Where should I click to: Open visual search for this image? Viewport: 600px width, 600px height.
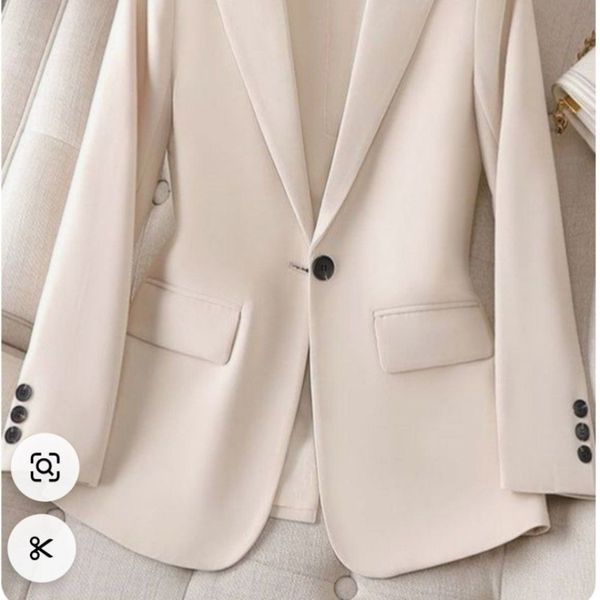pyautogui.click(x=45, y=466)
